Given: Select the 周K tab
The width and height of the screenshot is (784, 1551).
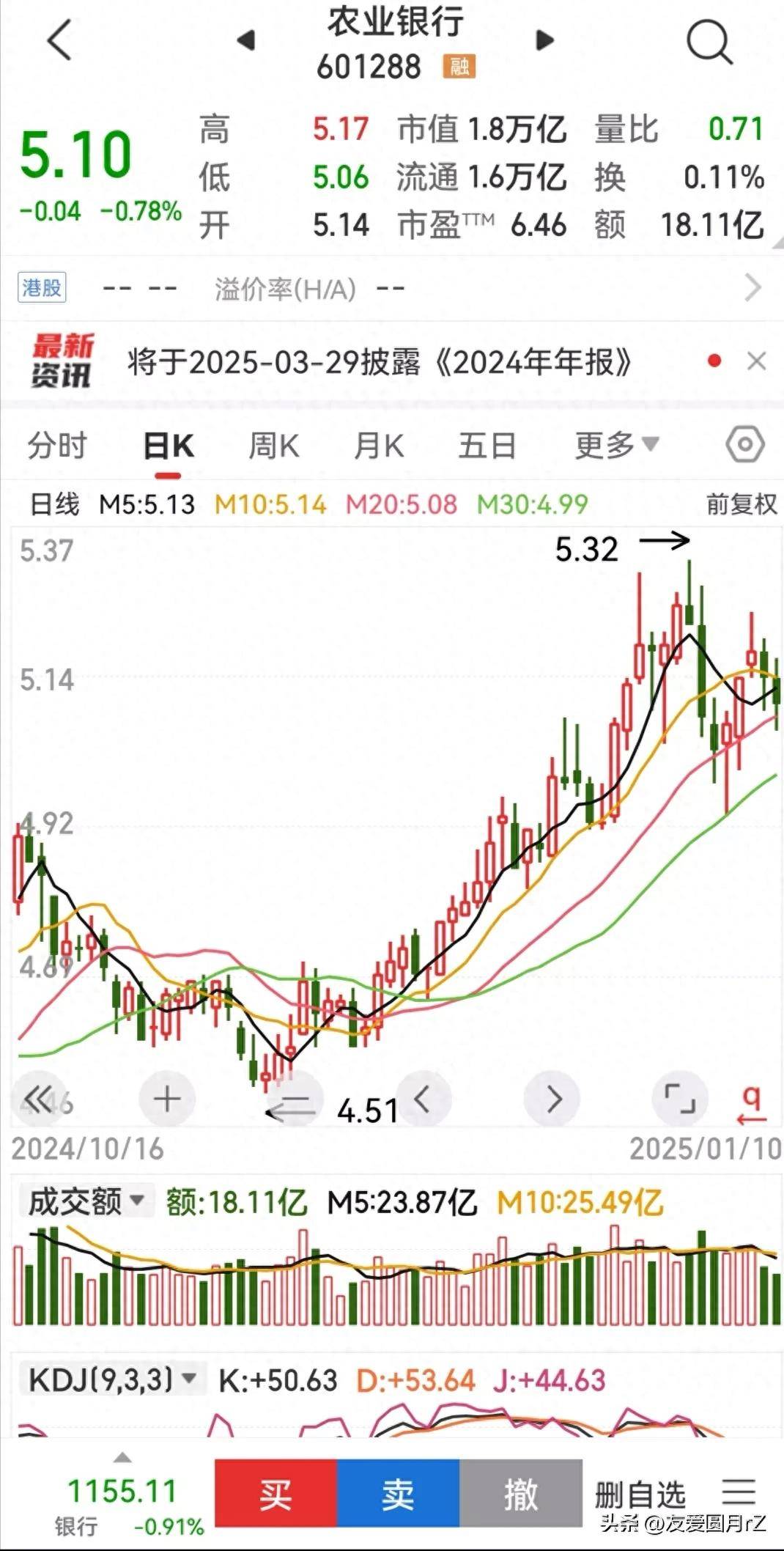Looking at the screenshot, I should [273, 445].
